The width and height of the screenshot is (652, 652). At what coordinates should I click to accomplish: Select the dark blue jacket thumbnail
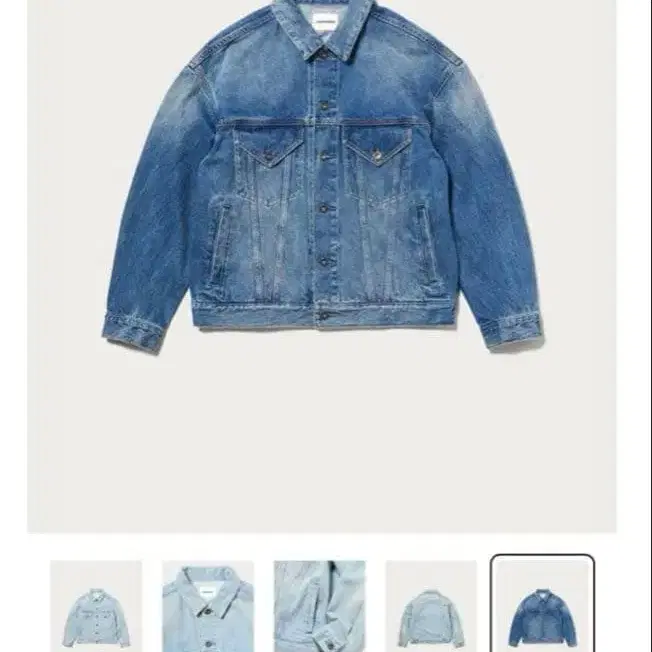(x=543, y=606)
